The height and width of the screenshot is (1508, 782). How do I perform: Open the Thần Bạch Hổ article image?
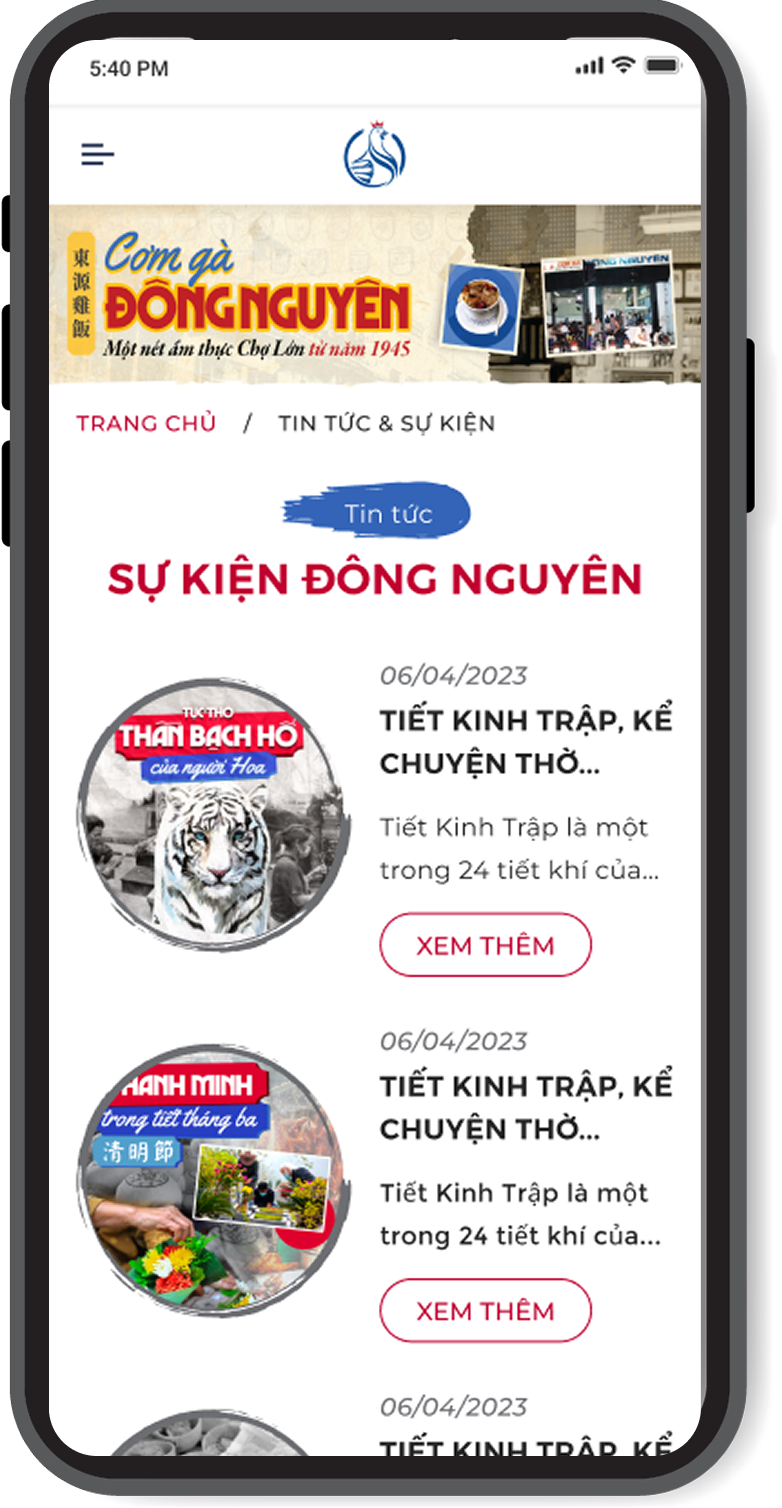coord(213,814)
